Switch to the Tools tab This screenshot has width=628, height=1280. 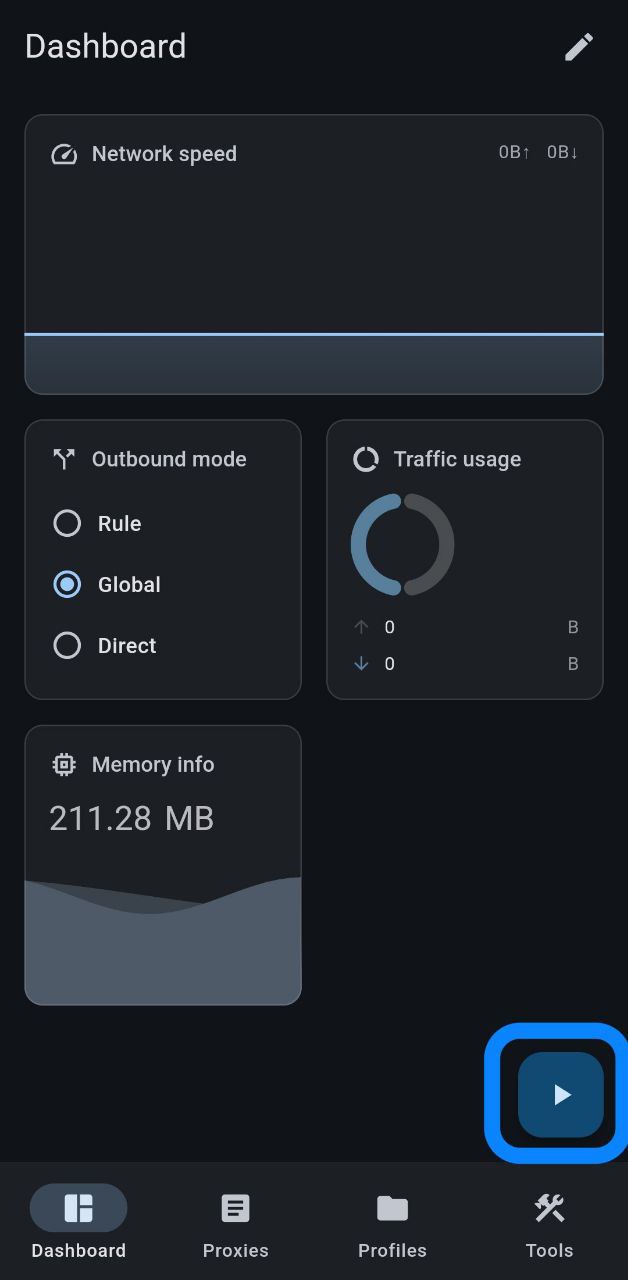549,1224
